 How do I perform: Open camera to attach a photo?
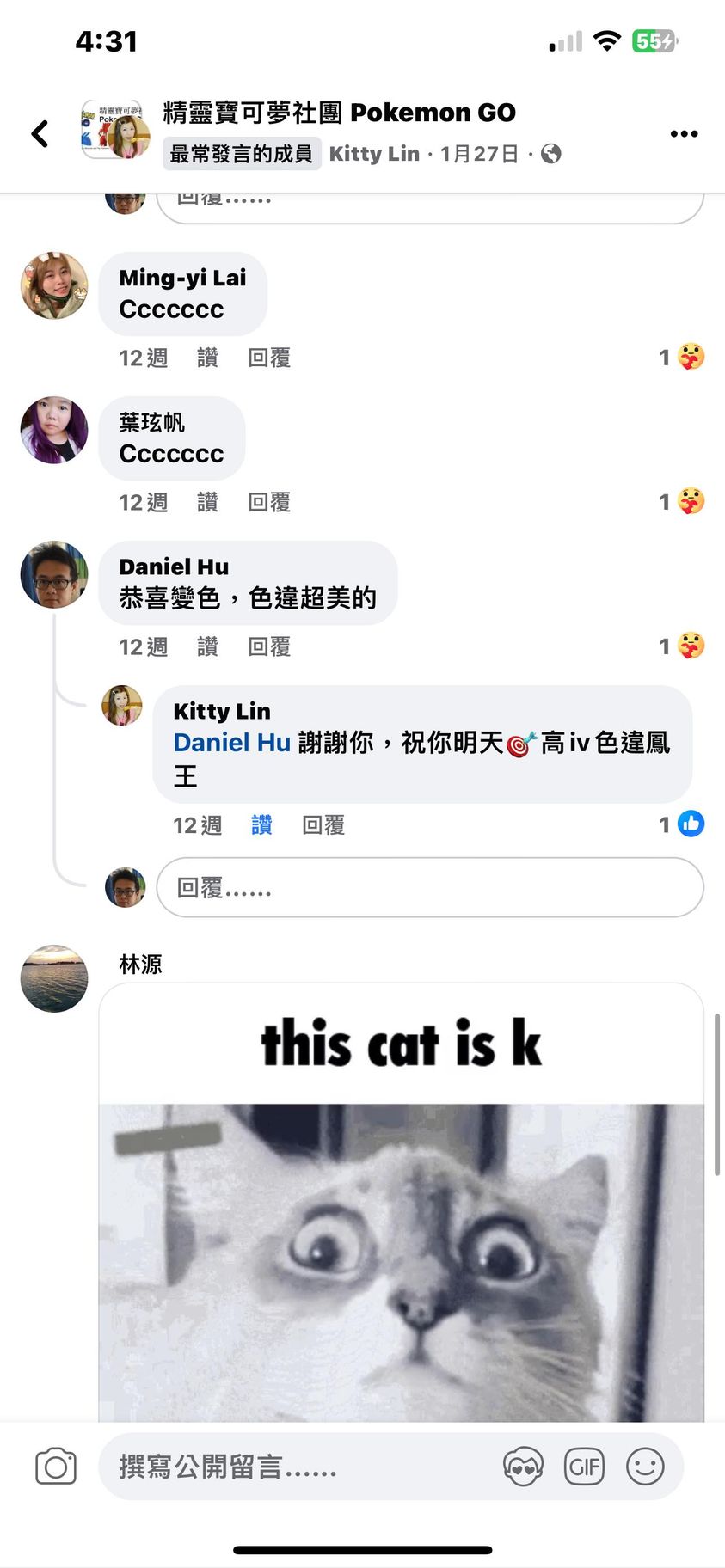[56, 1467]
